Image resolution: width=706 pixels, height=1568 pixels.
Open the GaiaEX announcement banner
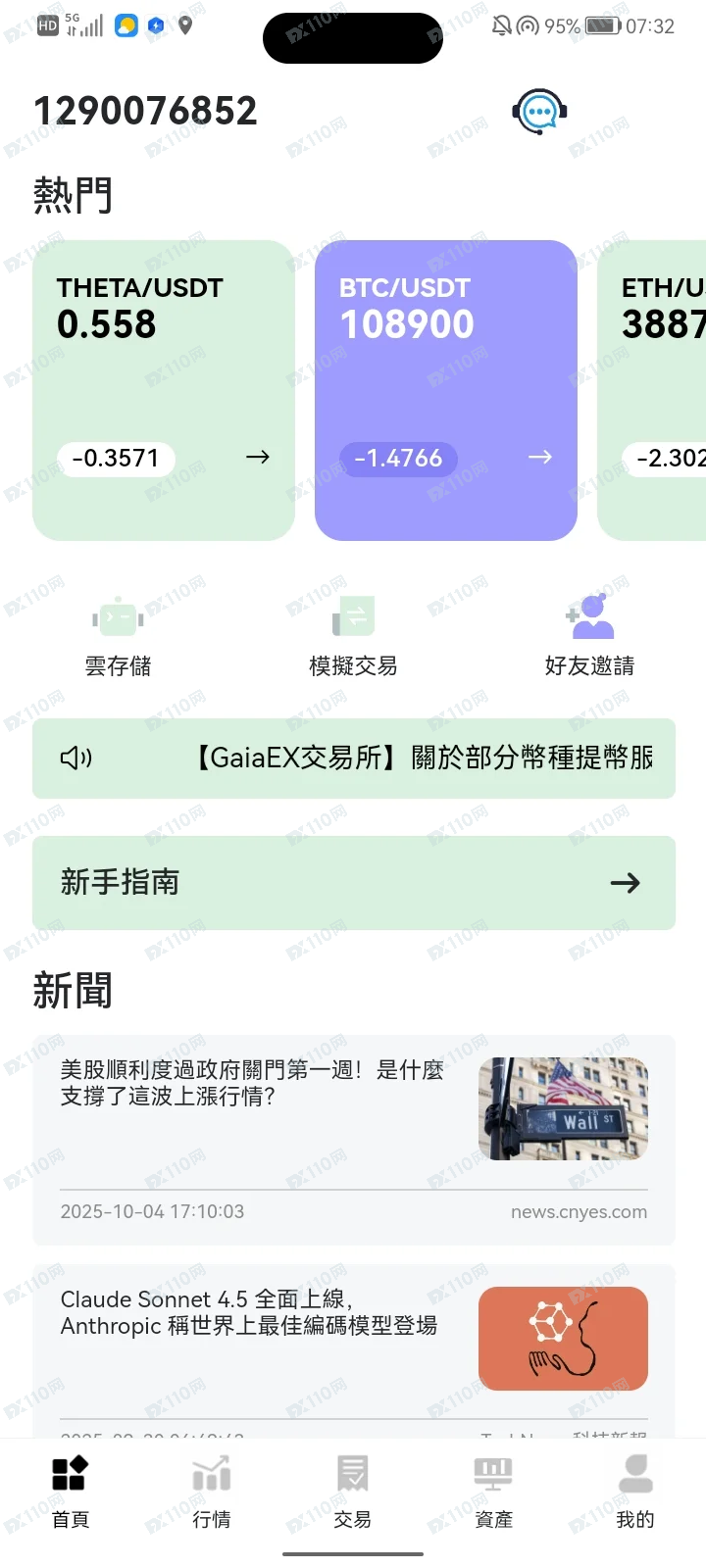click(353, 759)
